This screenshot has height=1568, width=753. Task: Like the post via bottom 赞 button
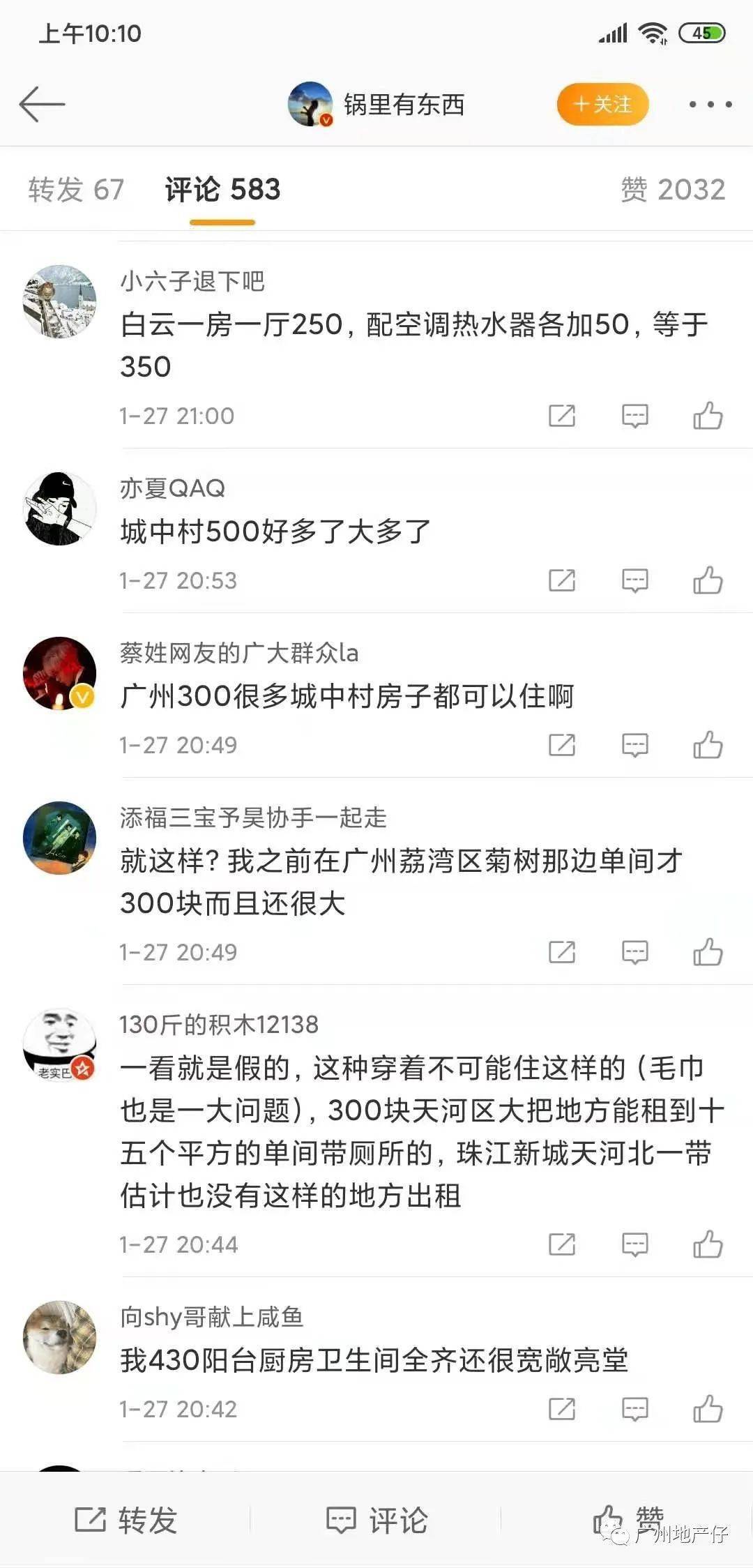tap(627, 1519)
